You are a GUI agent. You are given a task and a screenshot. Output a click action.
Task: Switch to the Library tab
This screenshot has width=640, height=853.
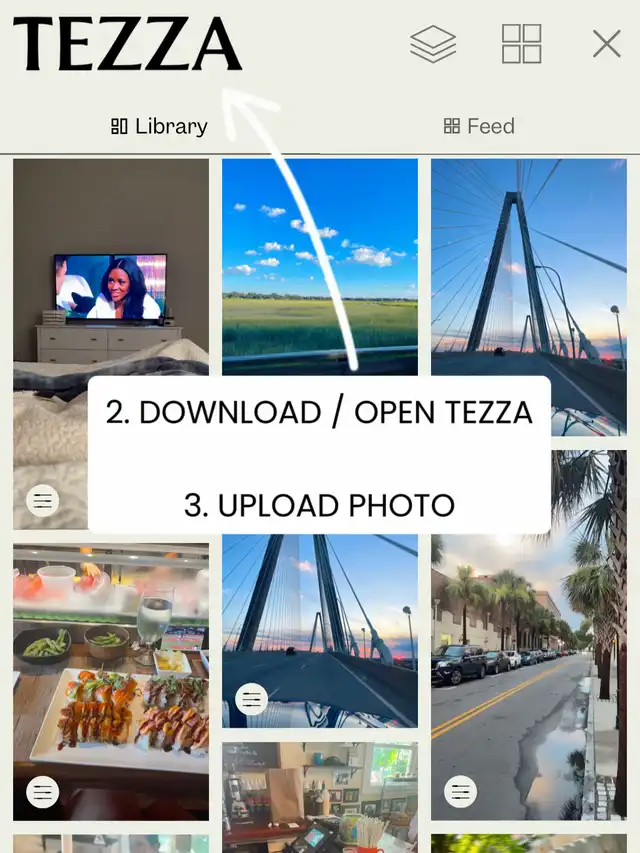point(160,126)
